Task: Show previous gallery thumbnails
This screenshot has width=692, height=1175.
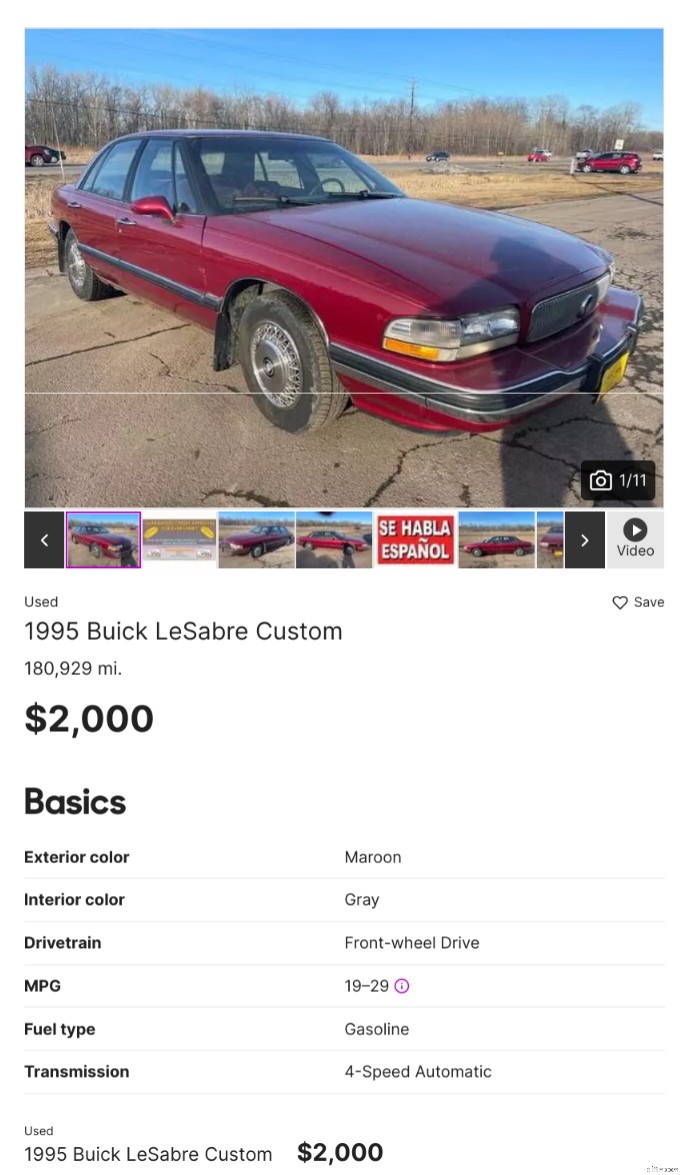Action: point(44,540)
